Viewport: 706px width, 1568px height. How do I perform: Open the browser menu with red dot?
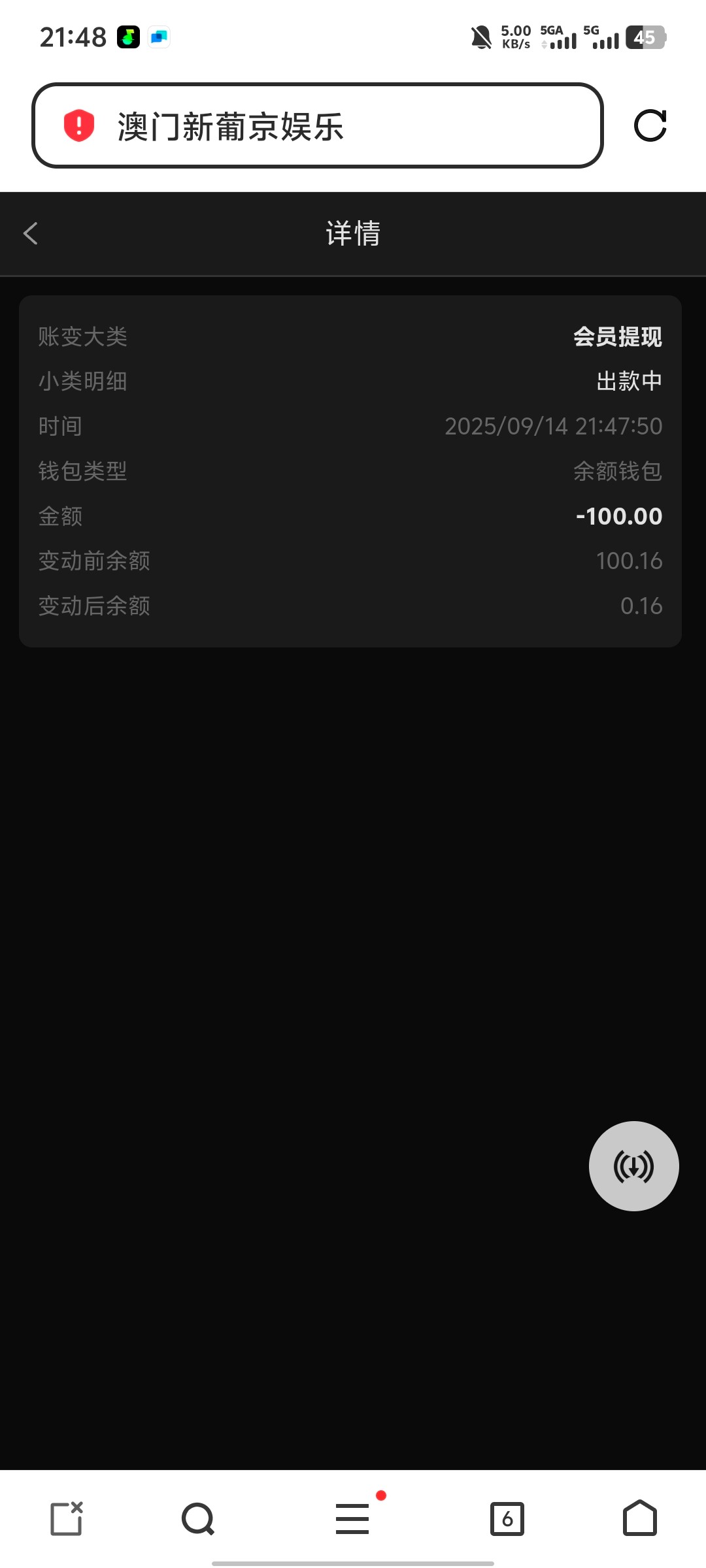pos(352,1519)
